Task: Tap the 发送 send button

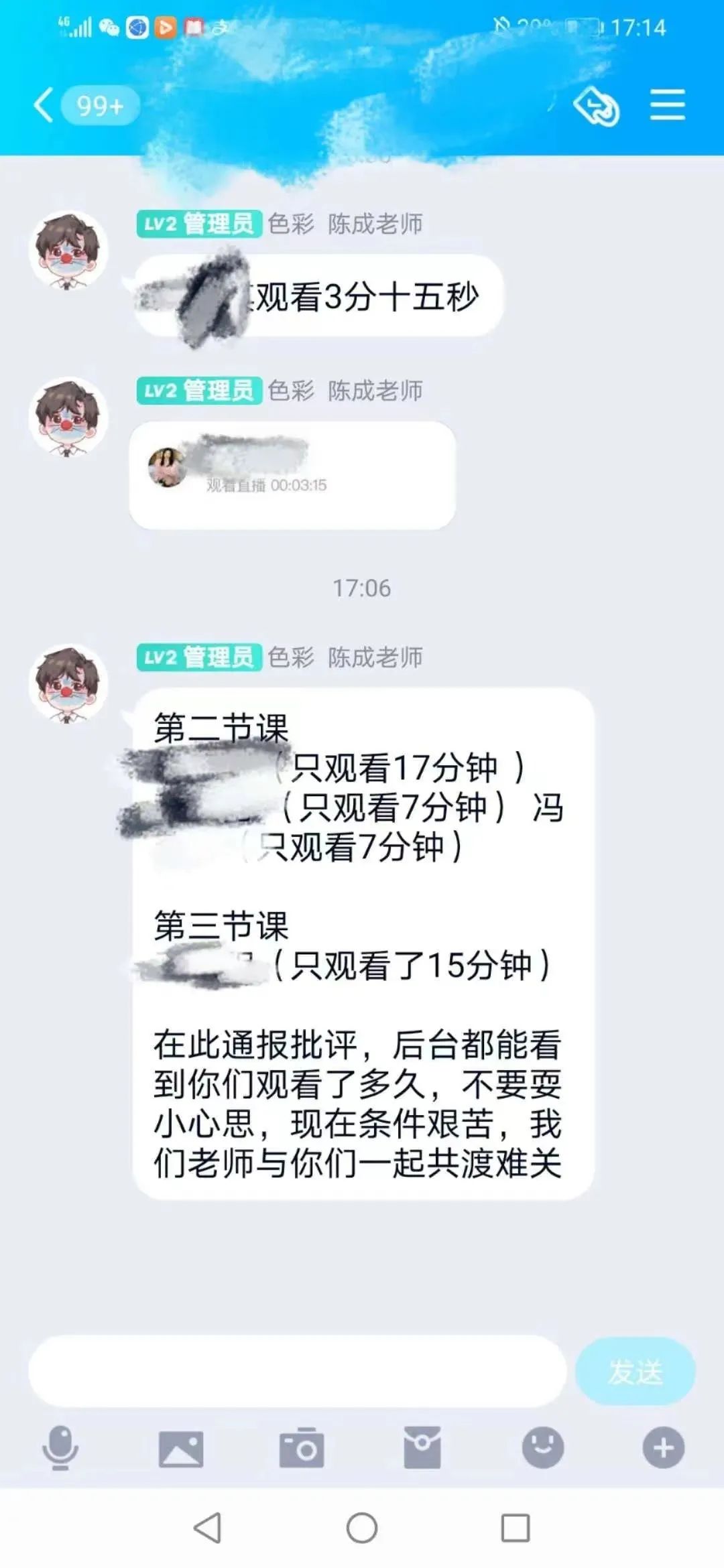Action: pyautogui.click(x=634, y=1371)
